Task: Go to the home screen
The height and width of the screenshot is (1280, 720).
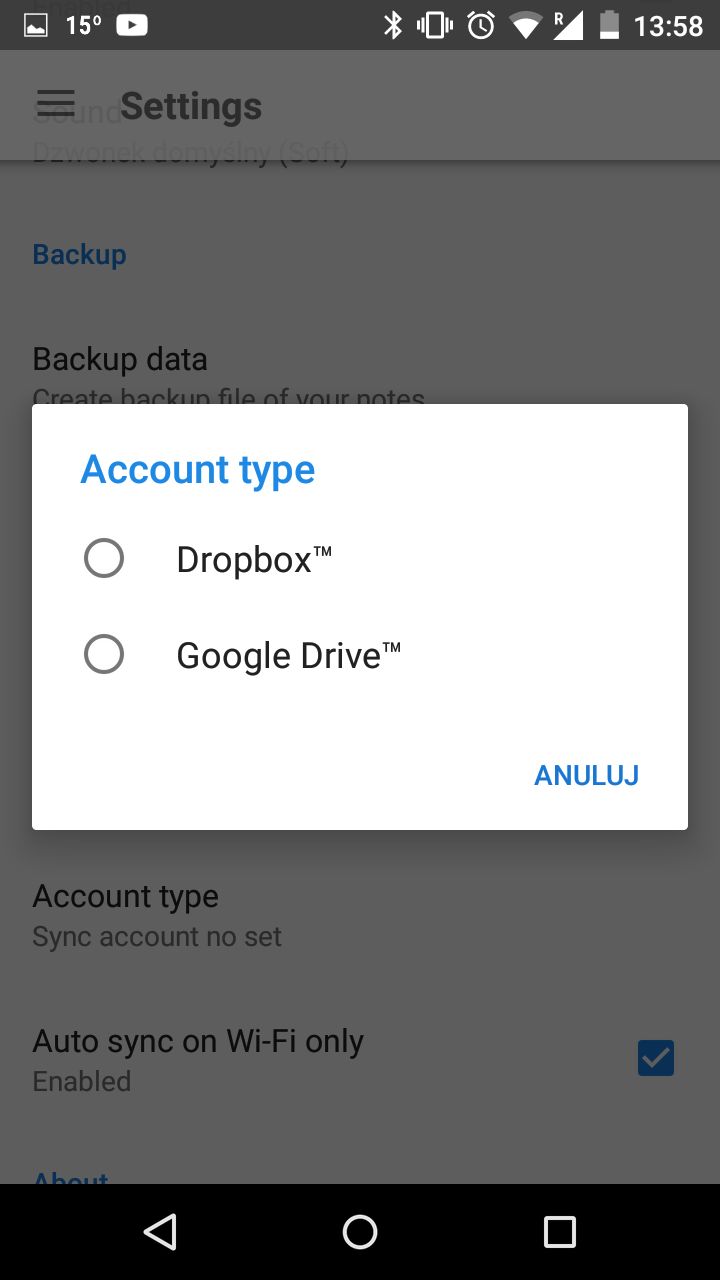Action: (x=360, y=1232)
